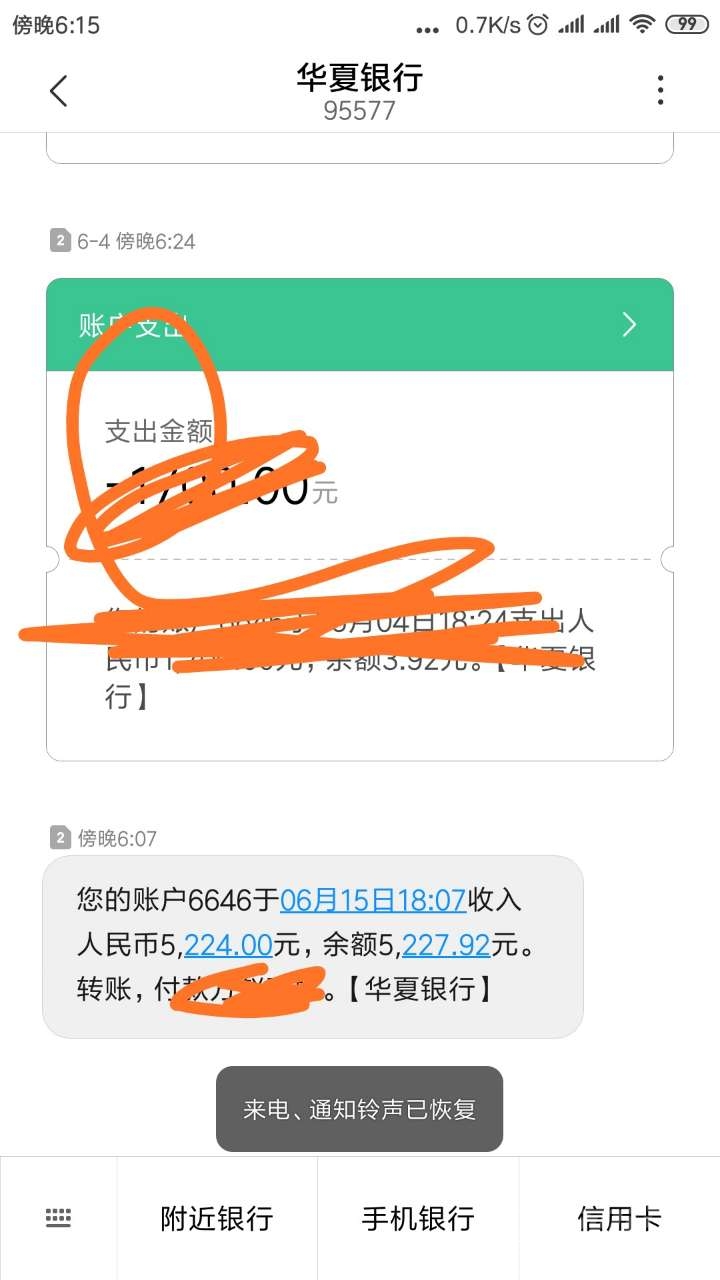Open the 附近银行 menu
Screen dimensions: 720x1280
(217, 1218)
